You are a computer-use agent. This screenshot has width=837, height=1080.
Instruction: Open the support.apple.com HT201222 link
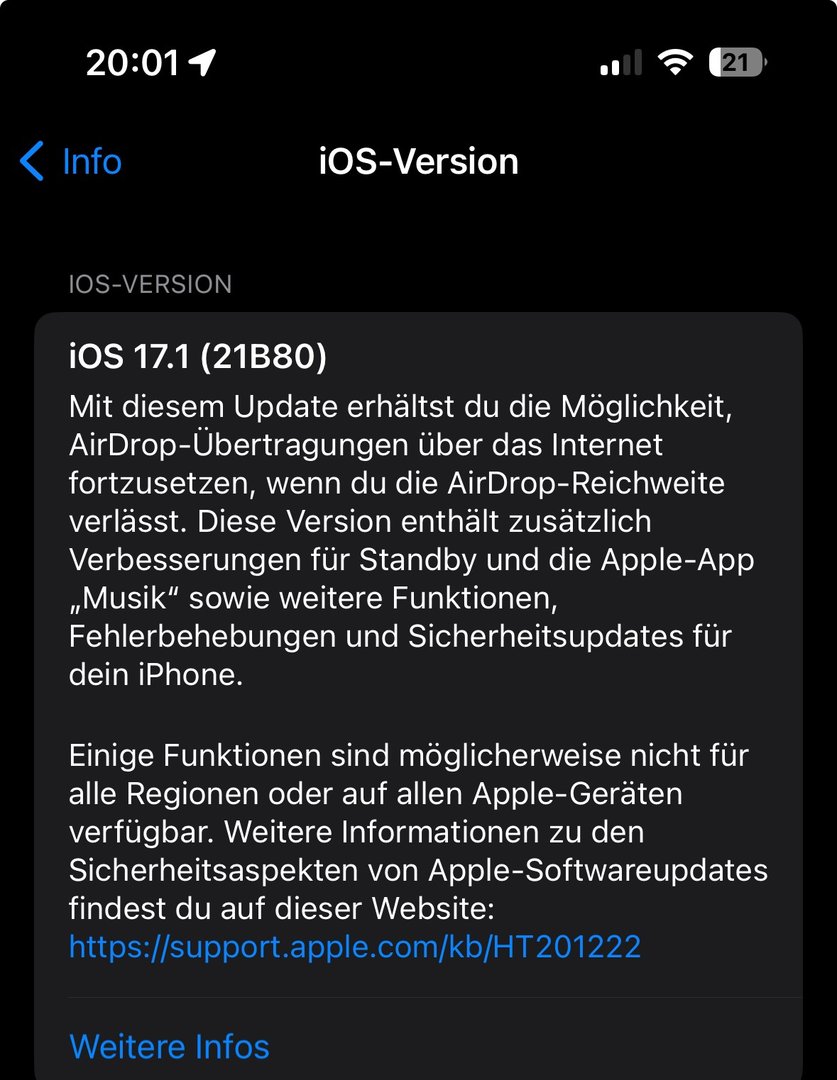[x=354, y=946]
